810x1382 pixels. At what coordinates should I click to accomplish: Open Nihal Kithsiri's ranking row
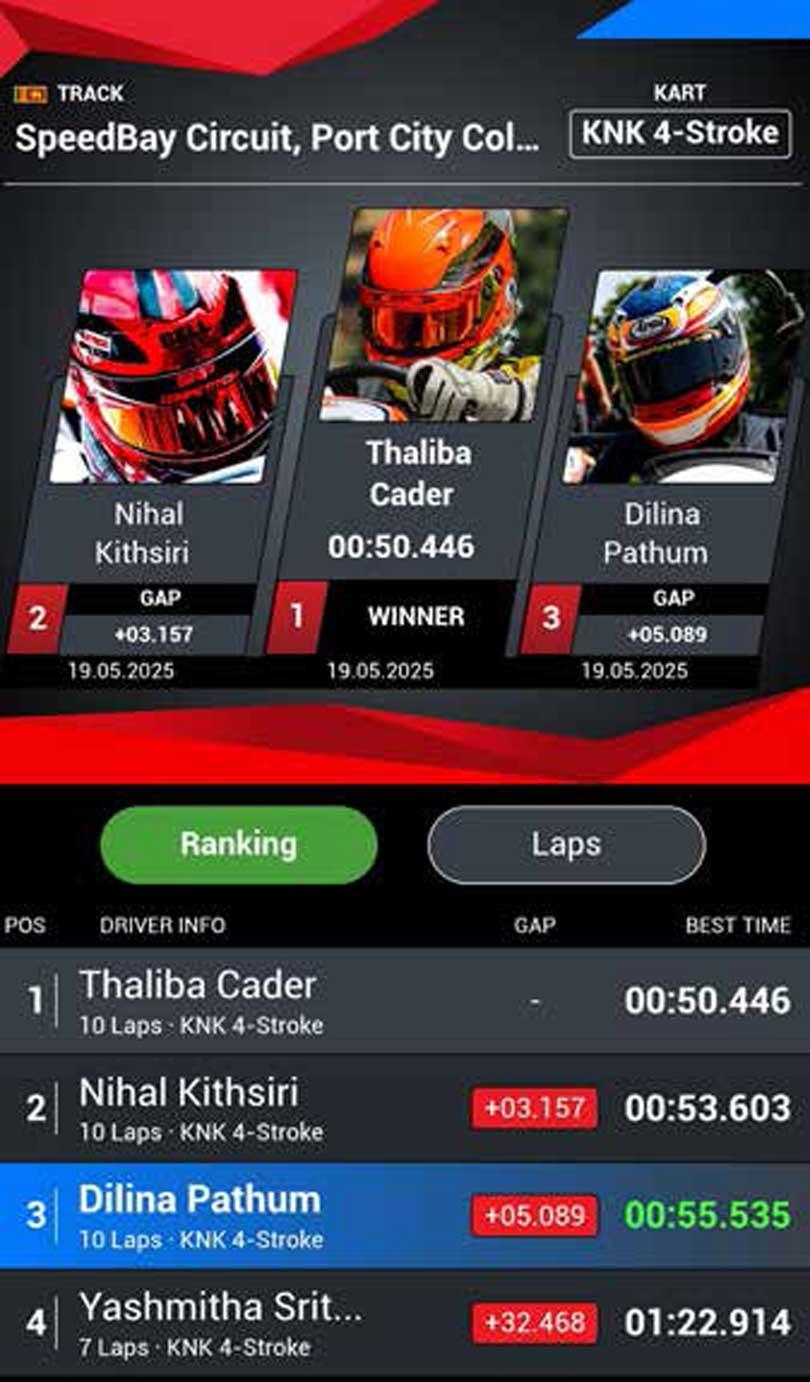tap(405, 1108)
